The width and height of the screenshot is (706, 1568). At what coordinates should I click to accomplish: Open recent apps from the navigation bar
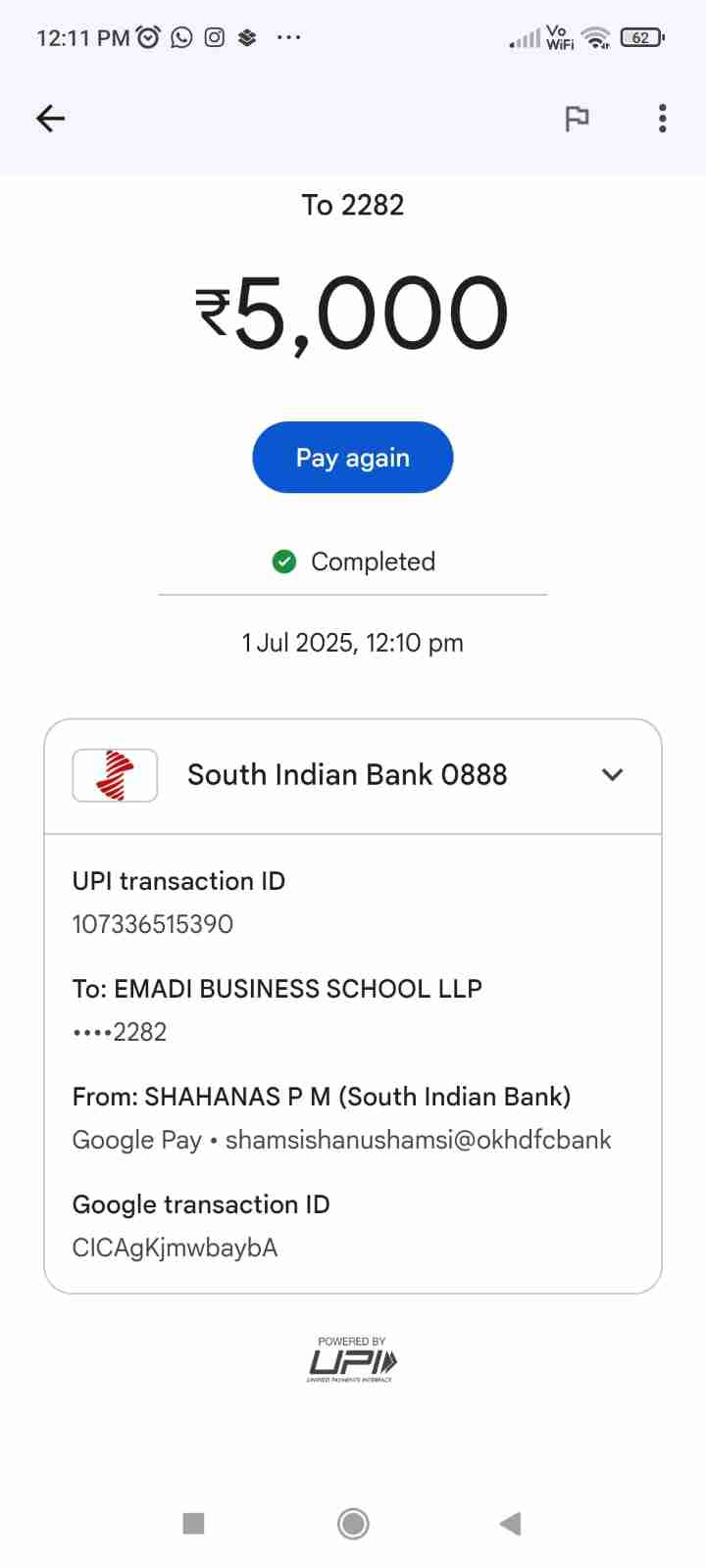click(193, 1523)
